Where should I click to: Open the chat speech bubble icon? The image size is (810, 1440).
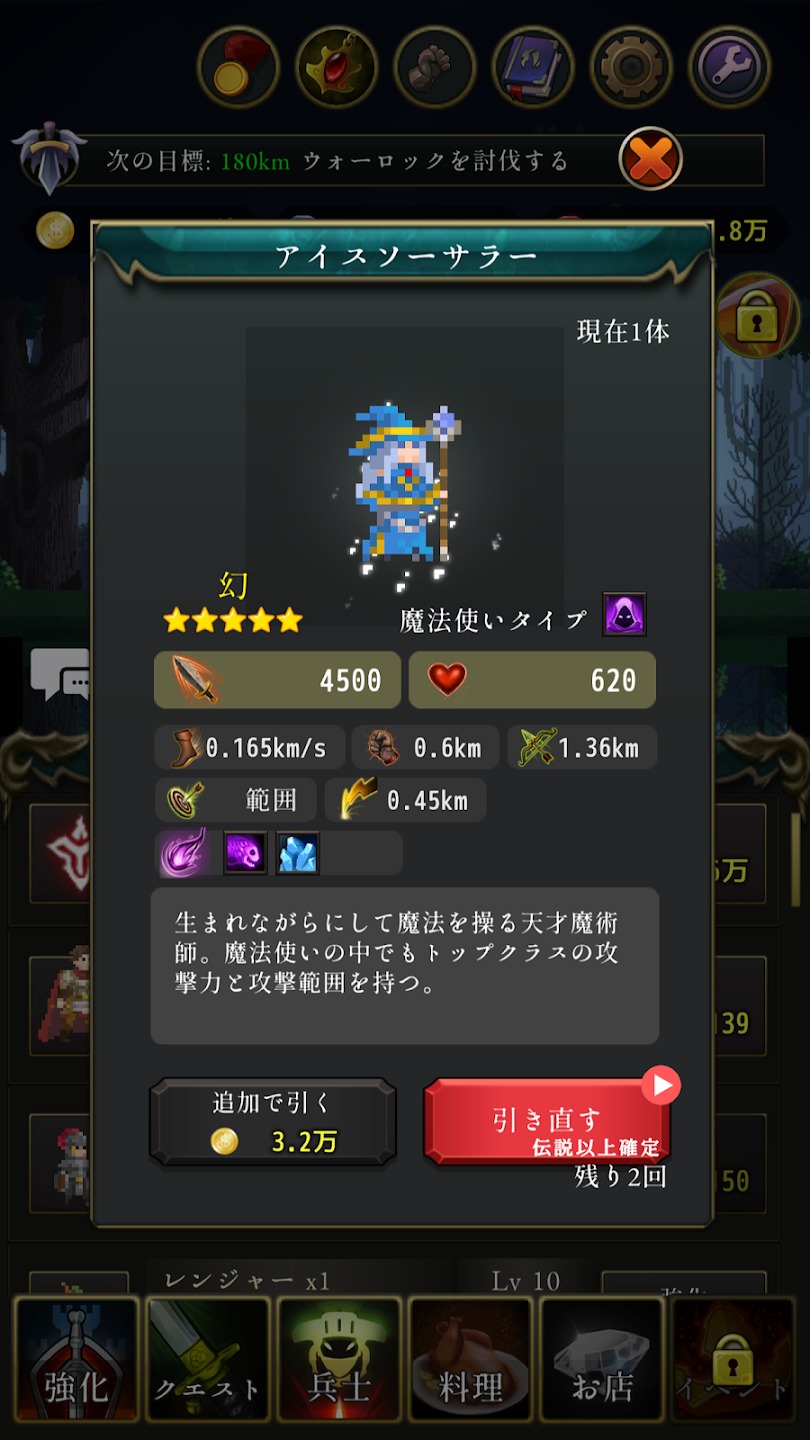click(60, 676)
